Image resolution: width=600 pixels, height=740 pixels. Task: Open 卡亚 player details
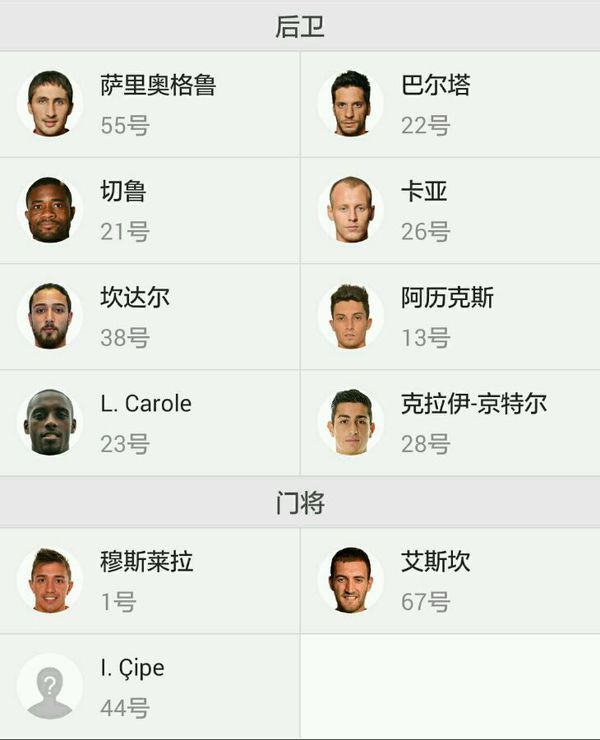click(450, 210)
